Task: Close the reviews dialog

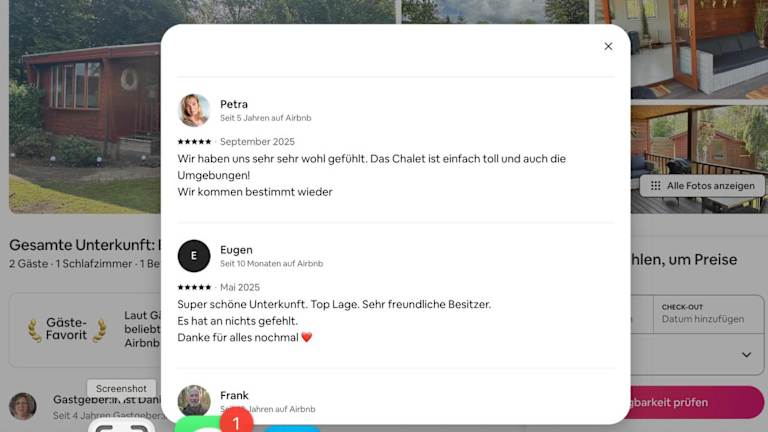Action: [608, 46]
